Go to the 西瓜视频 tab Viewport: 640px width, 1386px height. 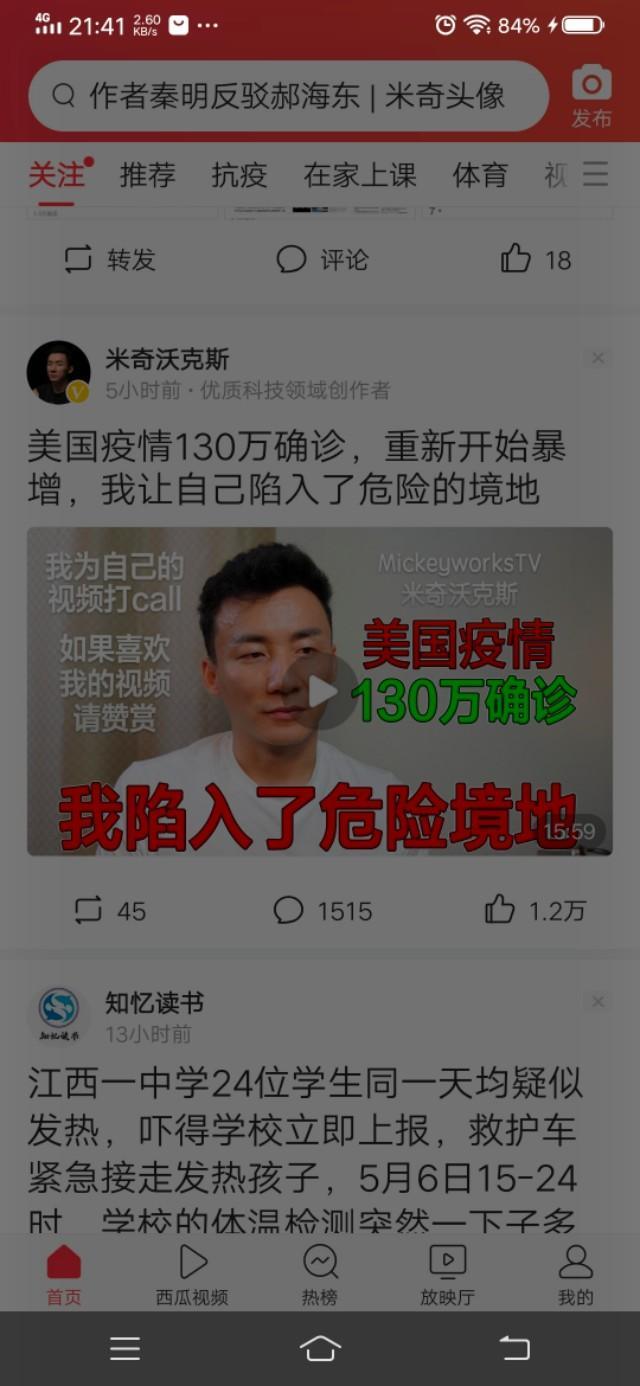click(x=192, y=1275)
